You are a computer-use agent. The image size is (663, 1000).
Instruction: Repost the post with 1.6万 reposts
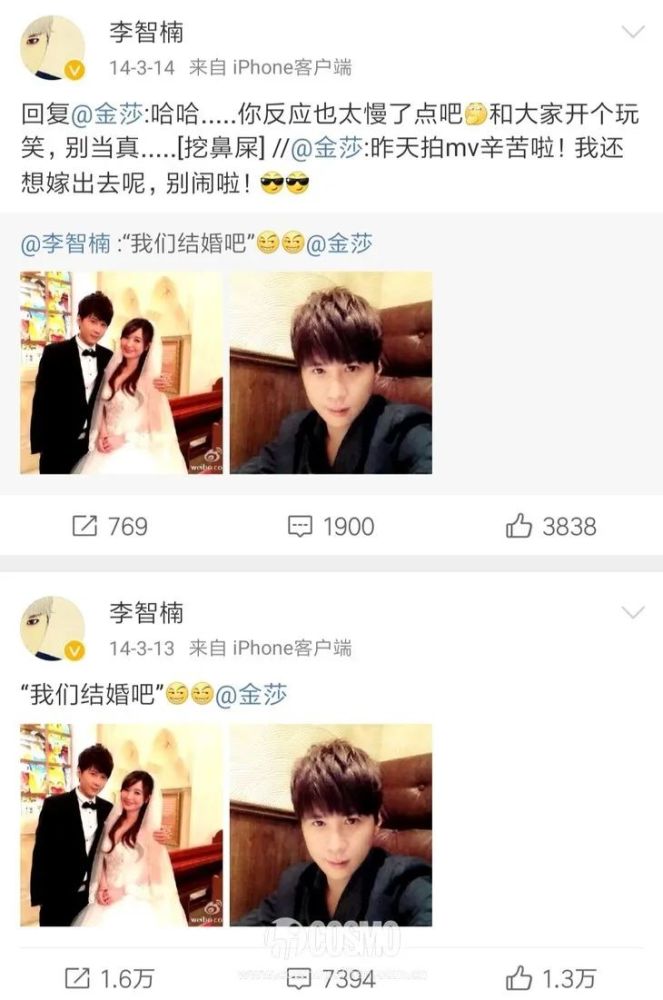point(110,978)
